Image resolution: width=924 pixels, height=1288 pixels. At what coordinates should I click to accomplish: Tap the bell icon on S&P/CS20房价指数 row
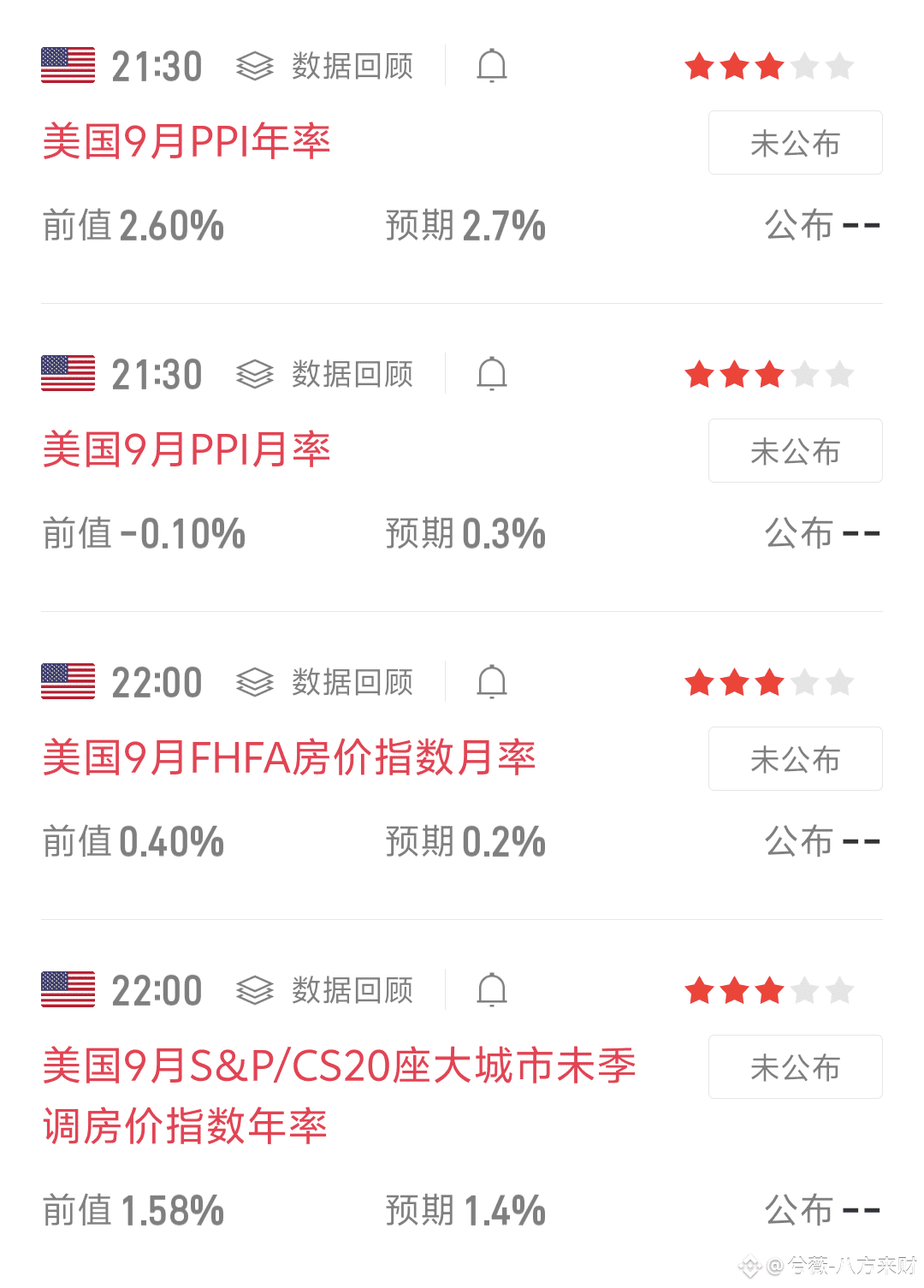point(492,989)
